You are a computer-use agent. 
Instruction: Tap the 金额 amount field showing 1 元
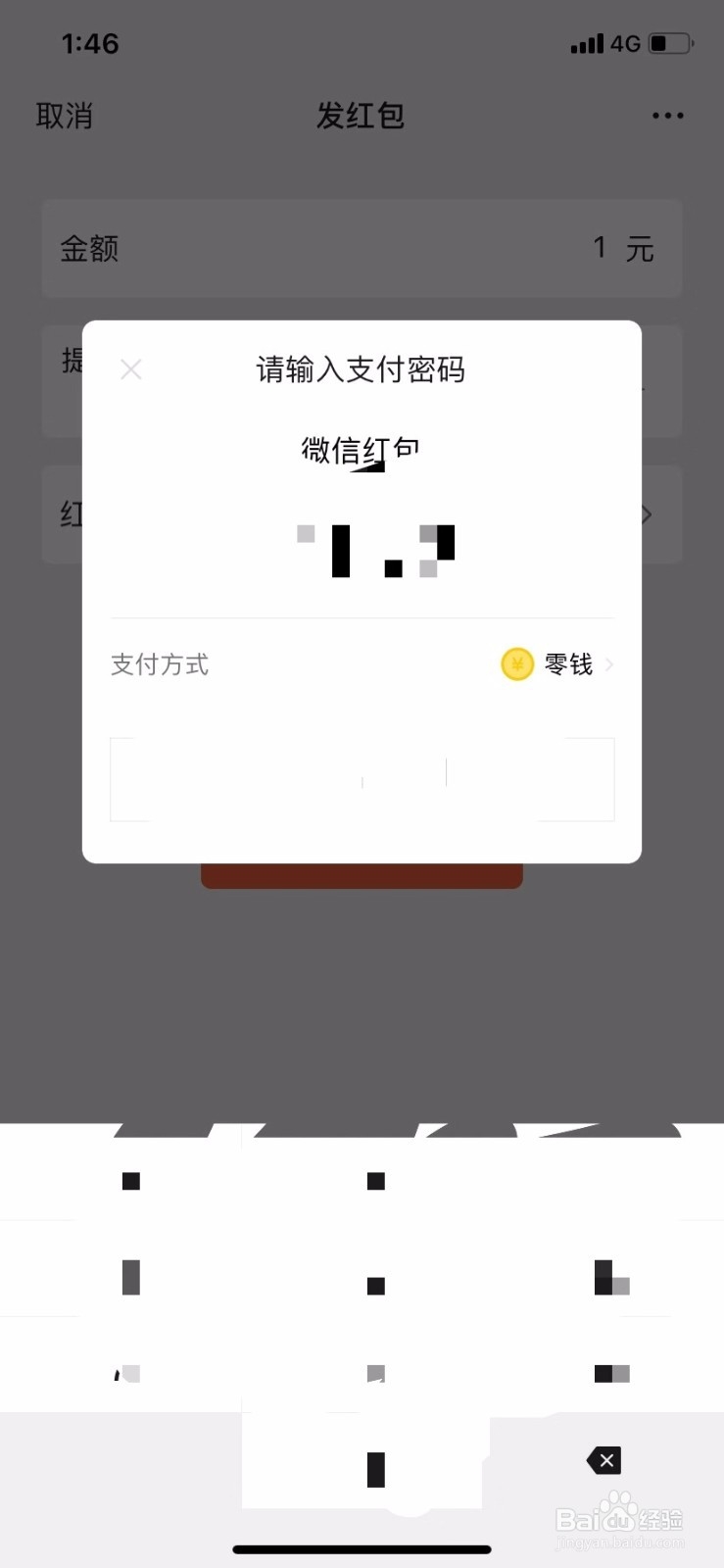(x=362, y=248)
